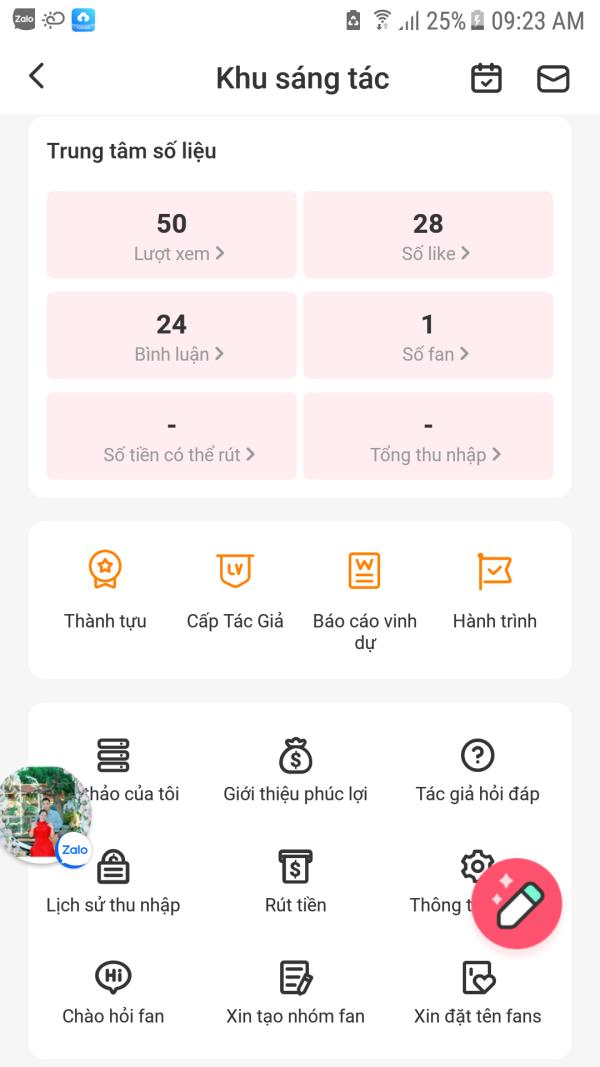Viewport: 600px width, 1067px height.
Task: Open Bình luận count details
Action: 171,335
